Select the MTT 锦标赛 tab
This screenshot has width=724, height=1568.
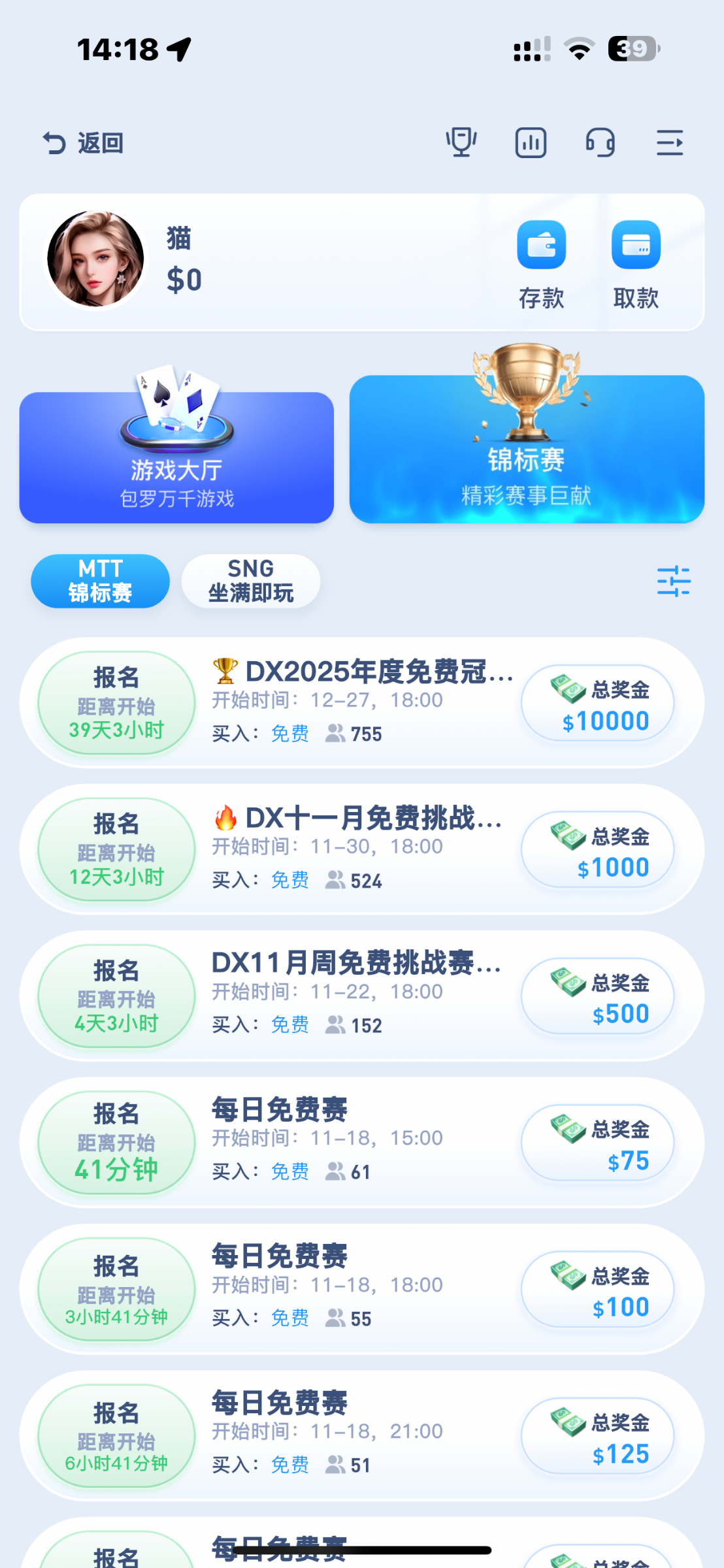pyautogui.click(x=100, y=581)
